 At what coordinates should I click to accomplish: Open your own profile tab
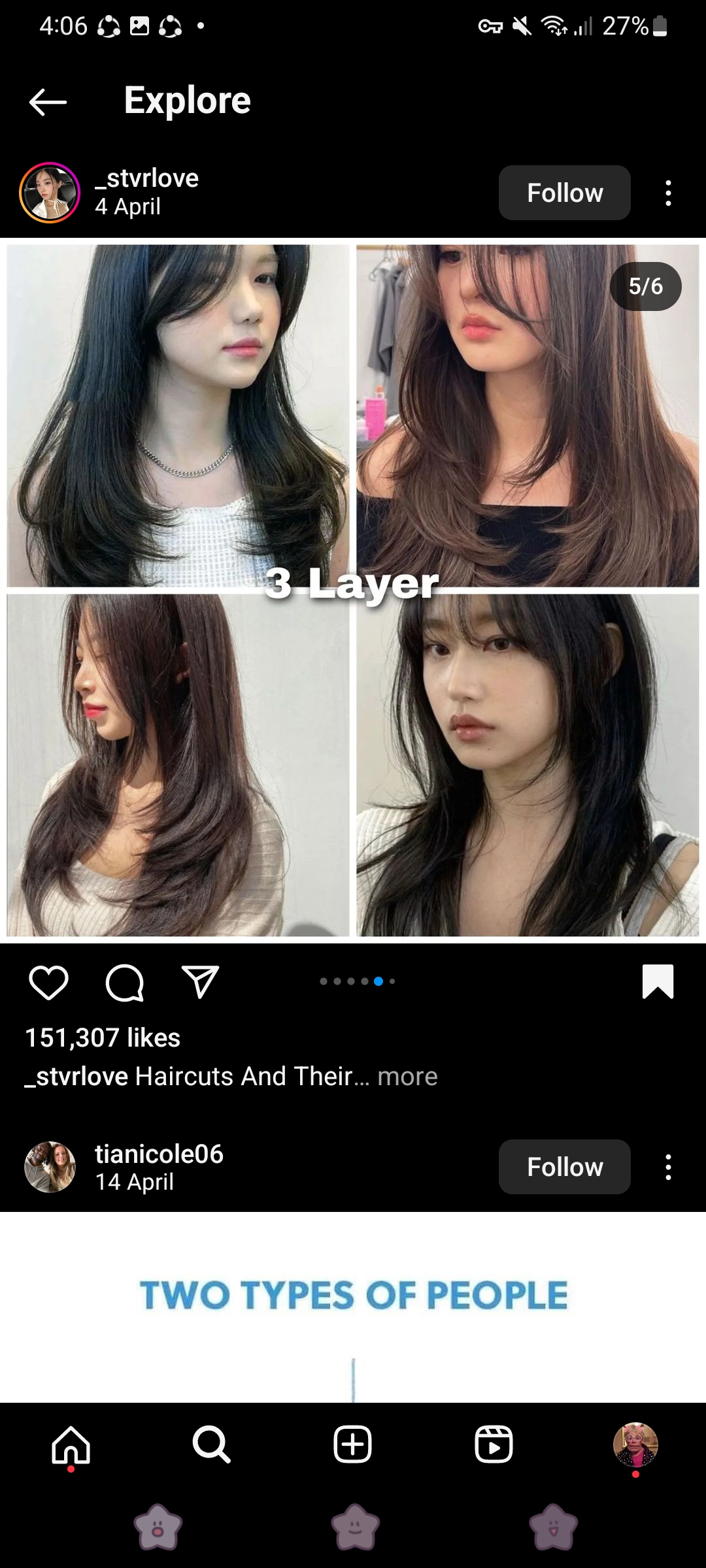[x=635, y=1444]
